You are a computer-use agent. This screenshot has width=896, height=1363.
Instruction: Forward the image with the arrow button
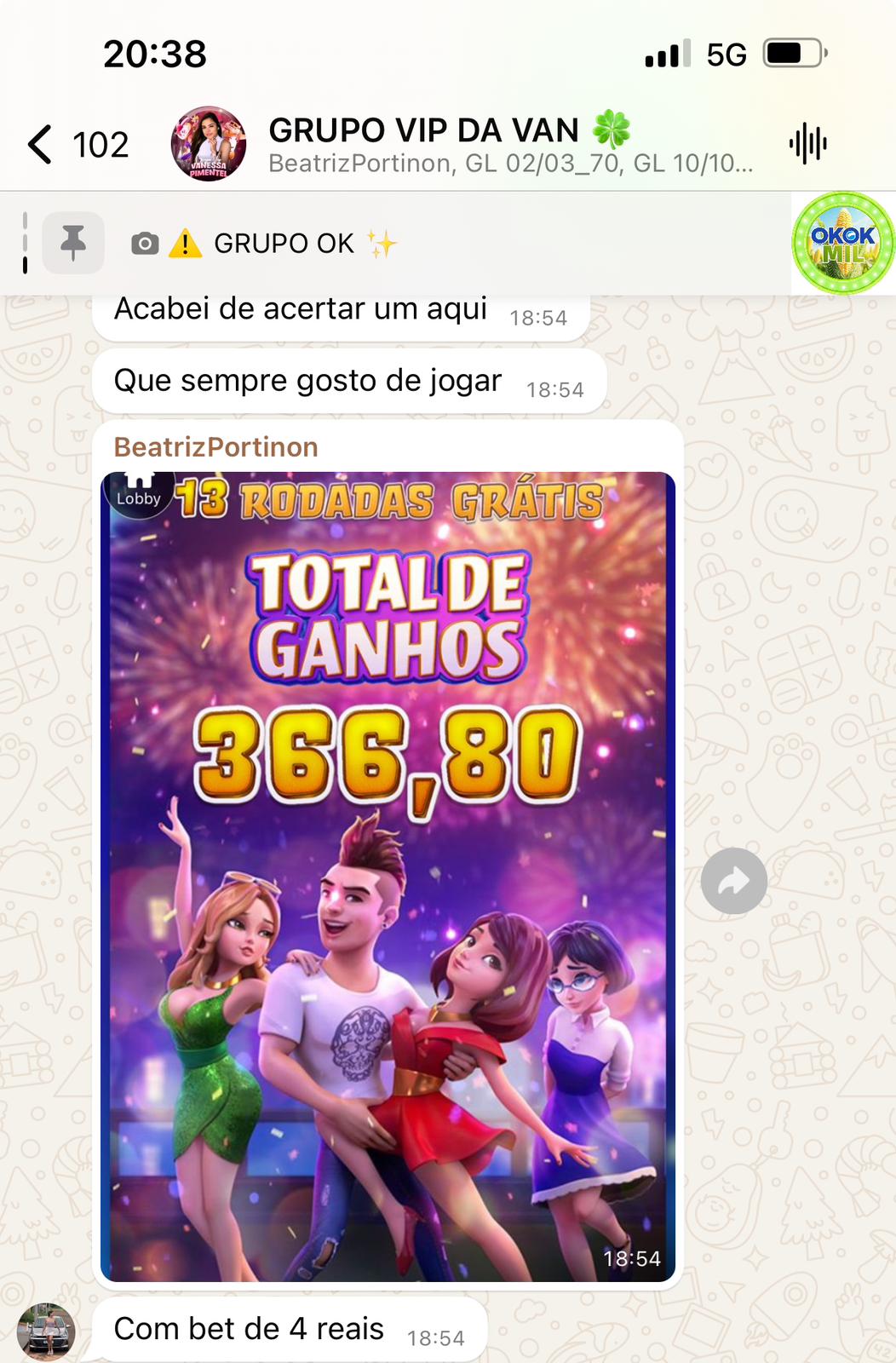click(x=733, y=881)
